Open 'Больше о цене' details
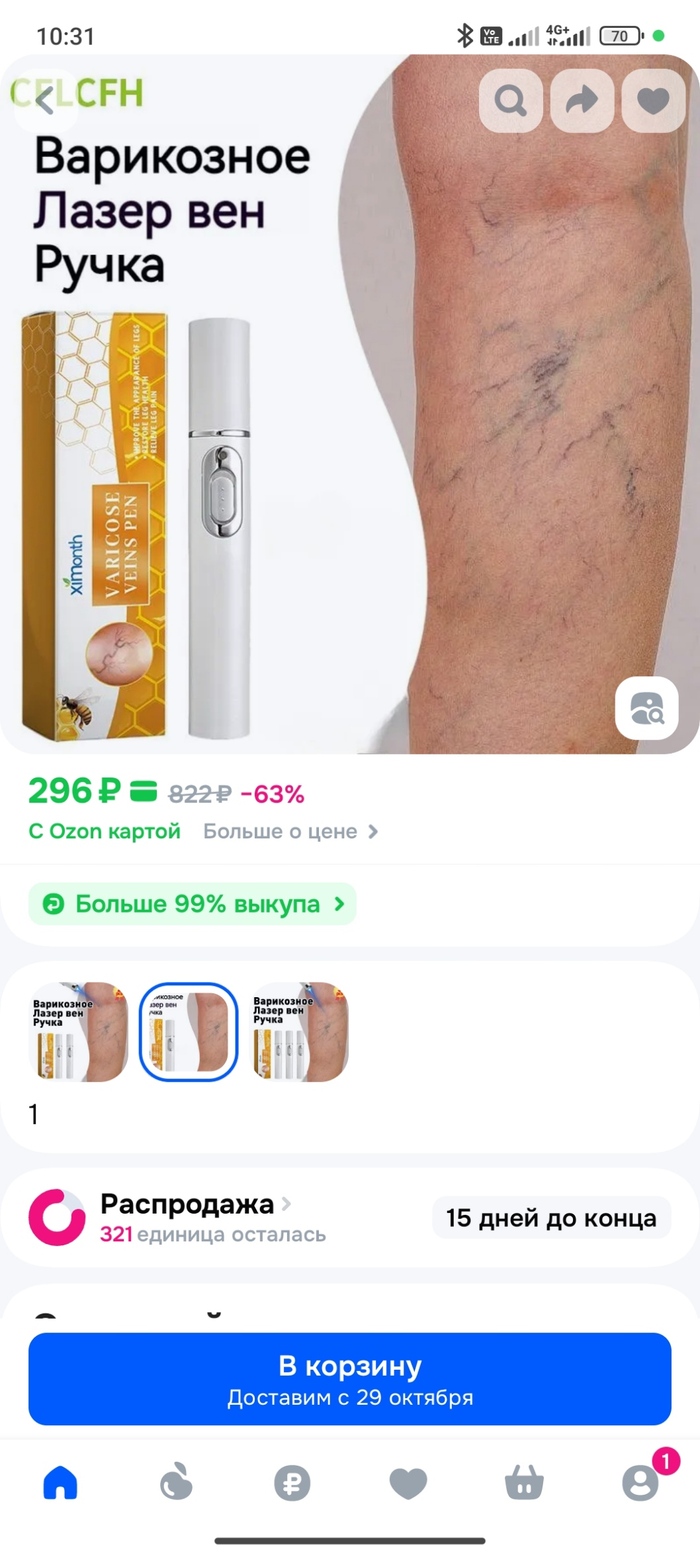The height and width of the screenshot is (1555, 700). click(290, 831)
